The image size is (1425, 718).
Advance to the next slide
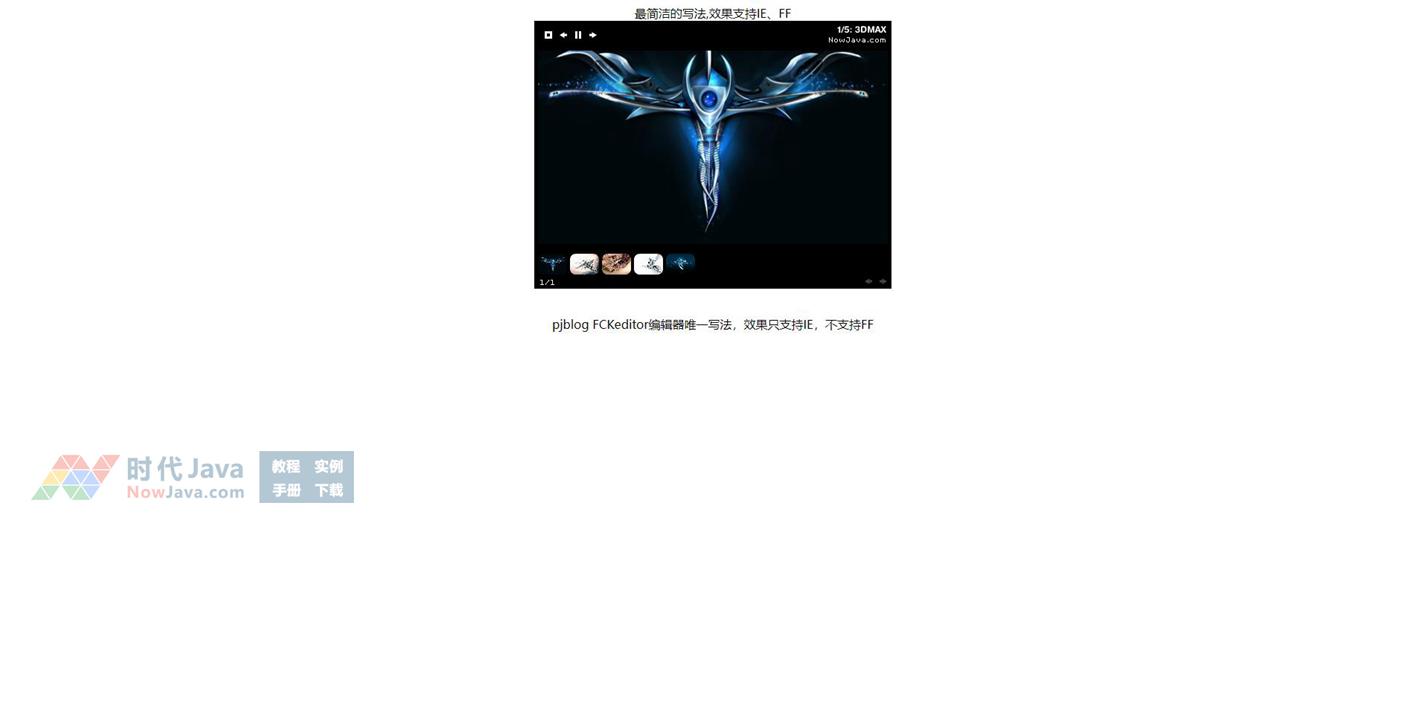tap(593, 35)
